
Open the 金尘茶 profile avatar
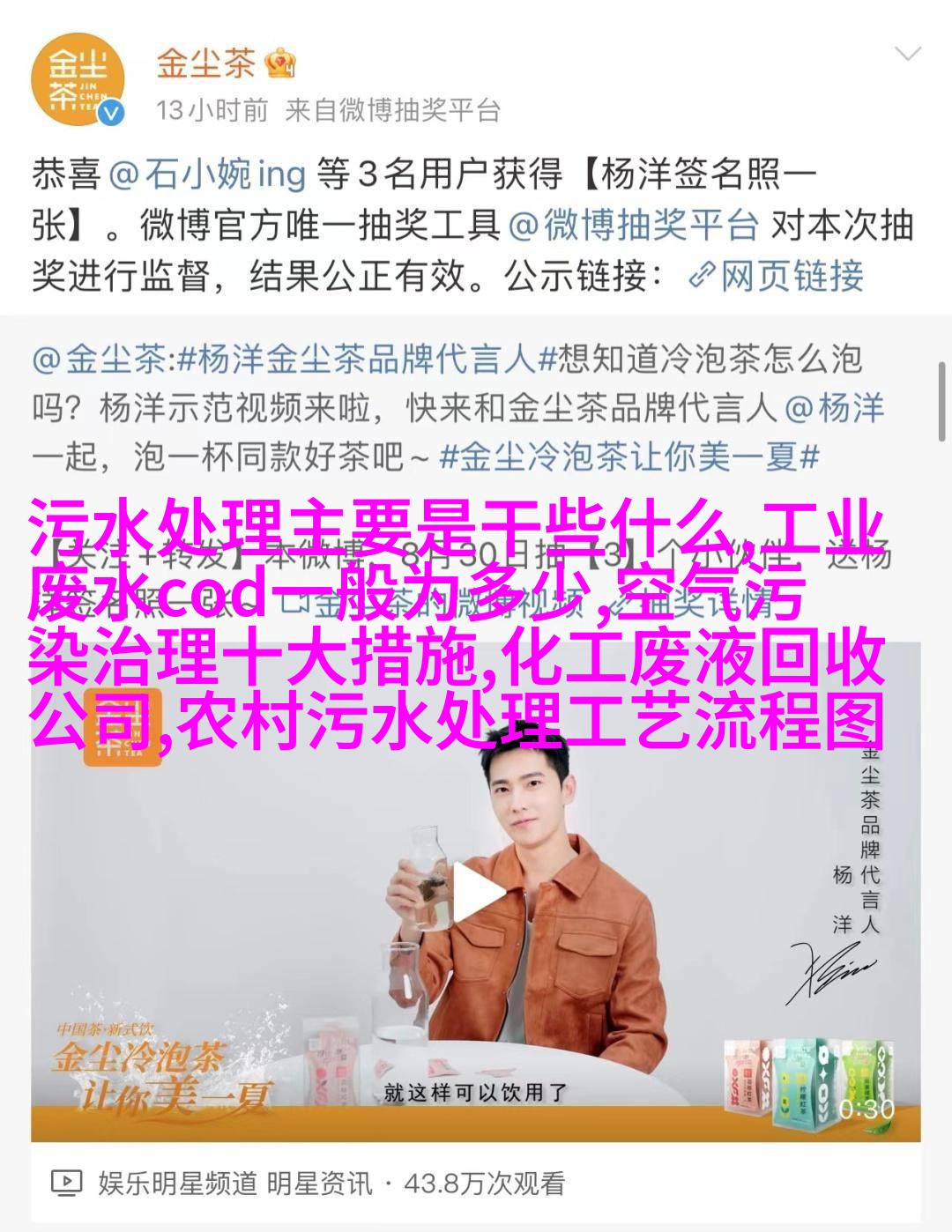[77, 77]
